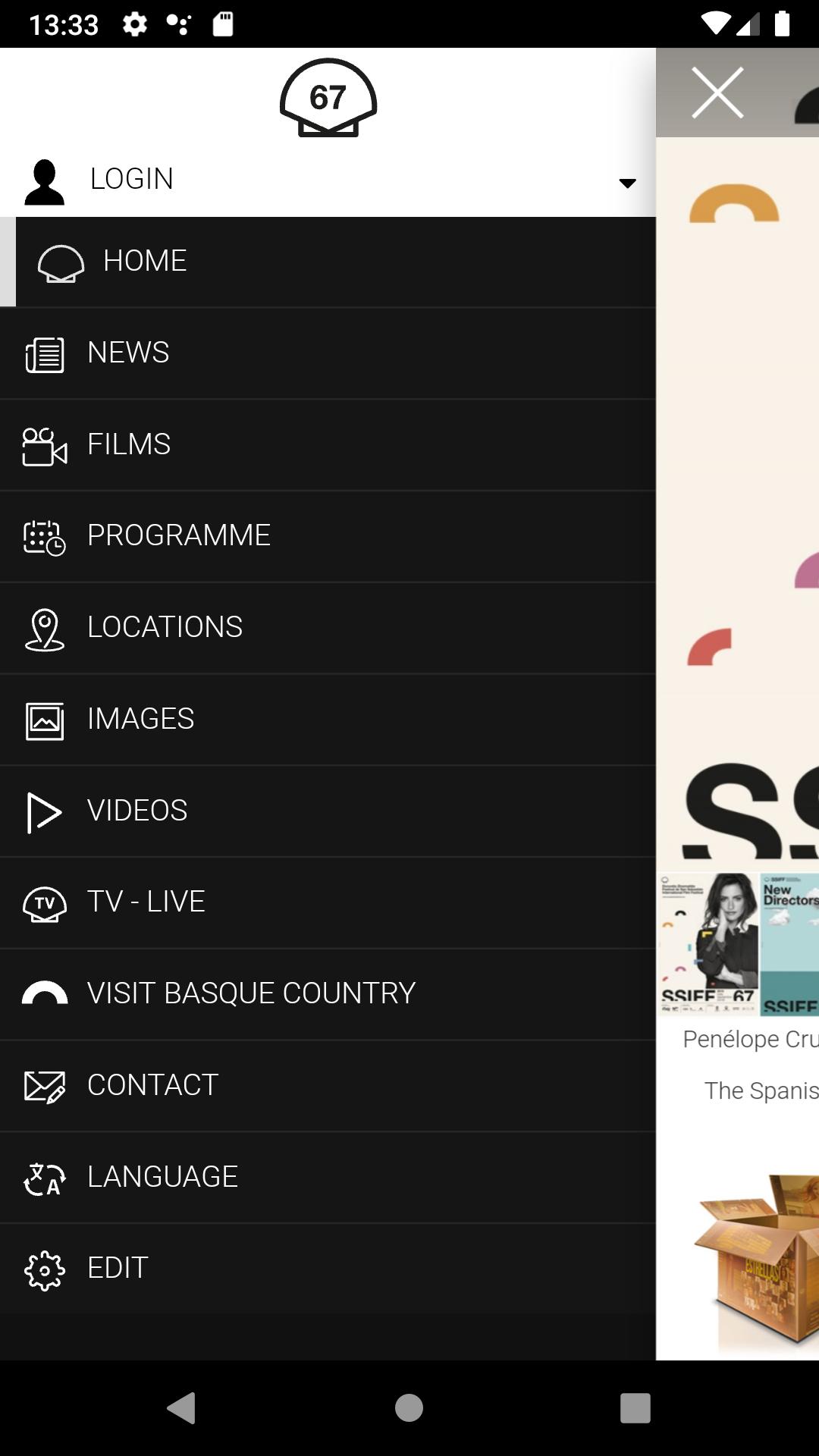Tap the system home button

pos(409,1408)
